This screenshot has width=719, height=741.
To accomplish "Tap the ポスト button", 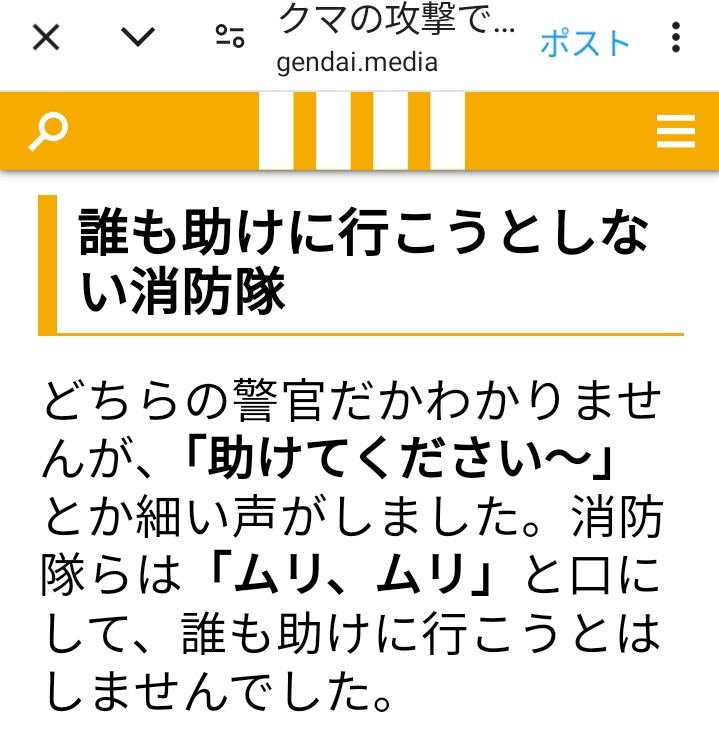I will point(585,43).
